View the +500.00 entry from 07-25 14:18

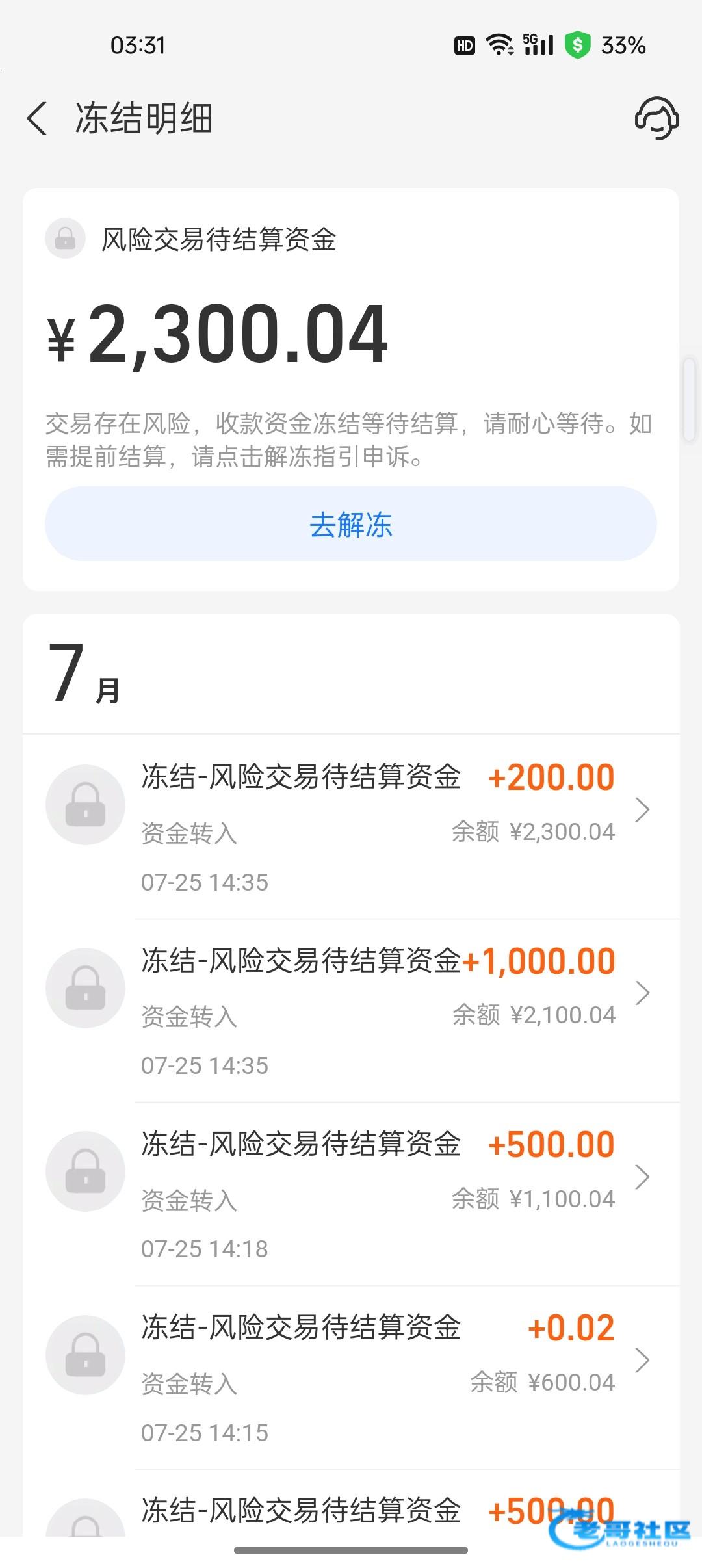click(351, 1194)
